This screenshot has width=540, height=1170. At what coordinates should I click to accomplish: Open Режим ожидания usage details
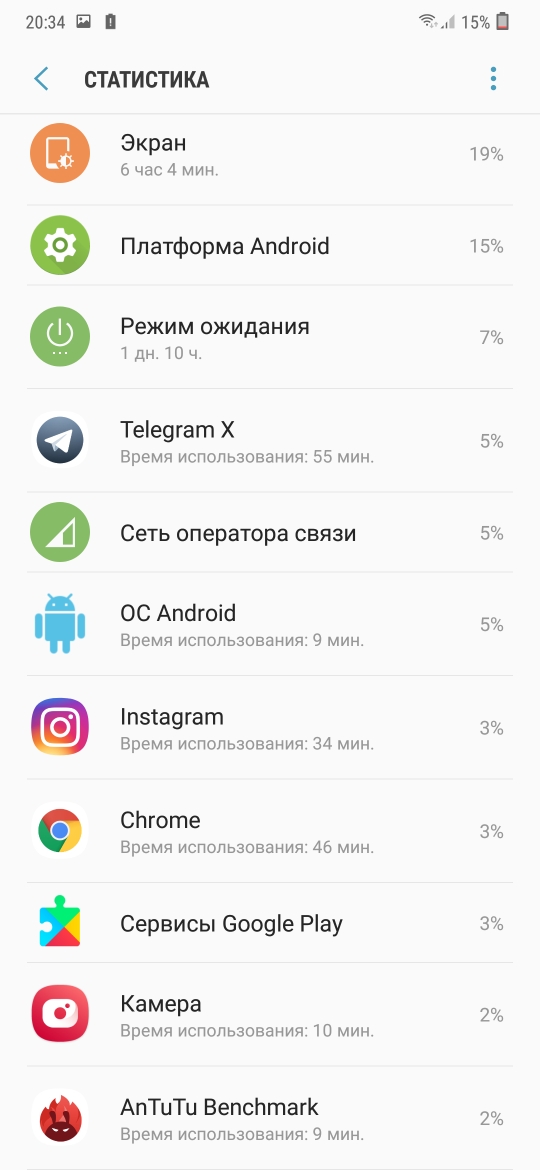click(270, 337)
